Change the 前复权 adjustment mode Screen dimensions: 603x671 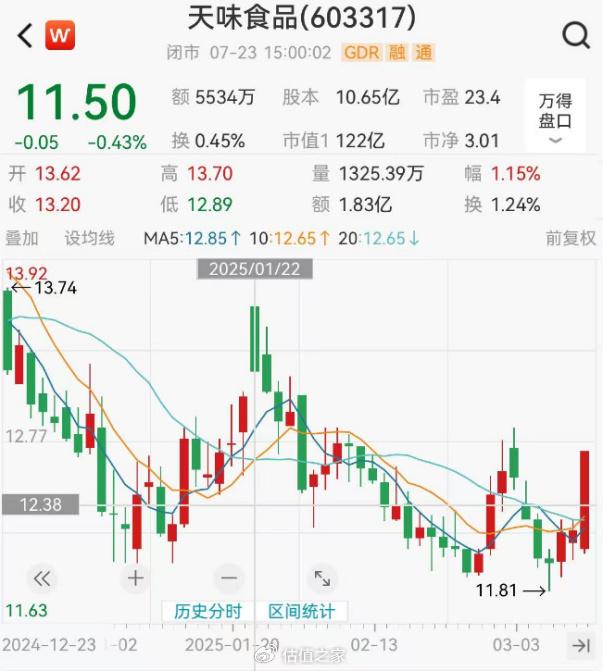(x=570, y=238)
